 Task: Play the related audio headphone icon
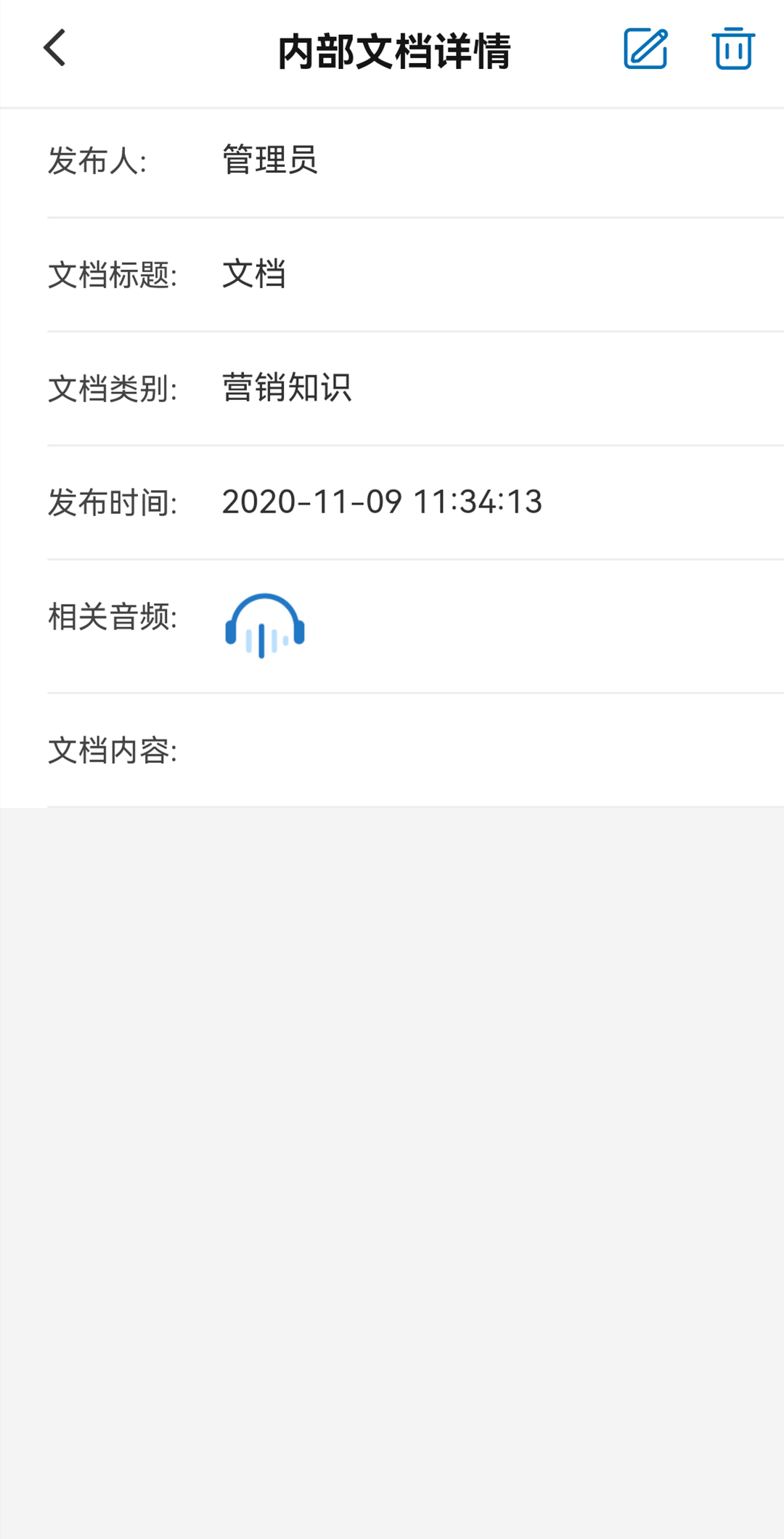pyautogui.click(x=265, y=626)
